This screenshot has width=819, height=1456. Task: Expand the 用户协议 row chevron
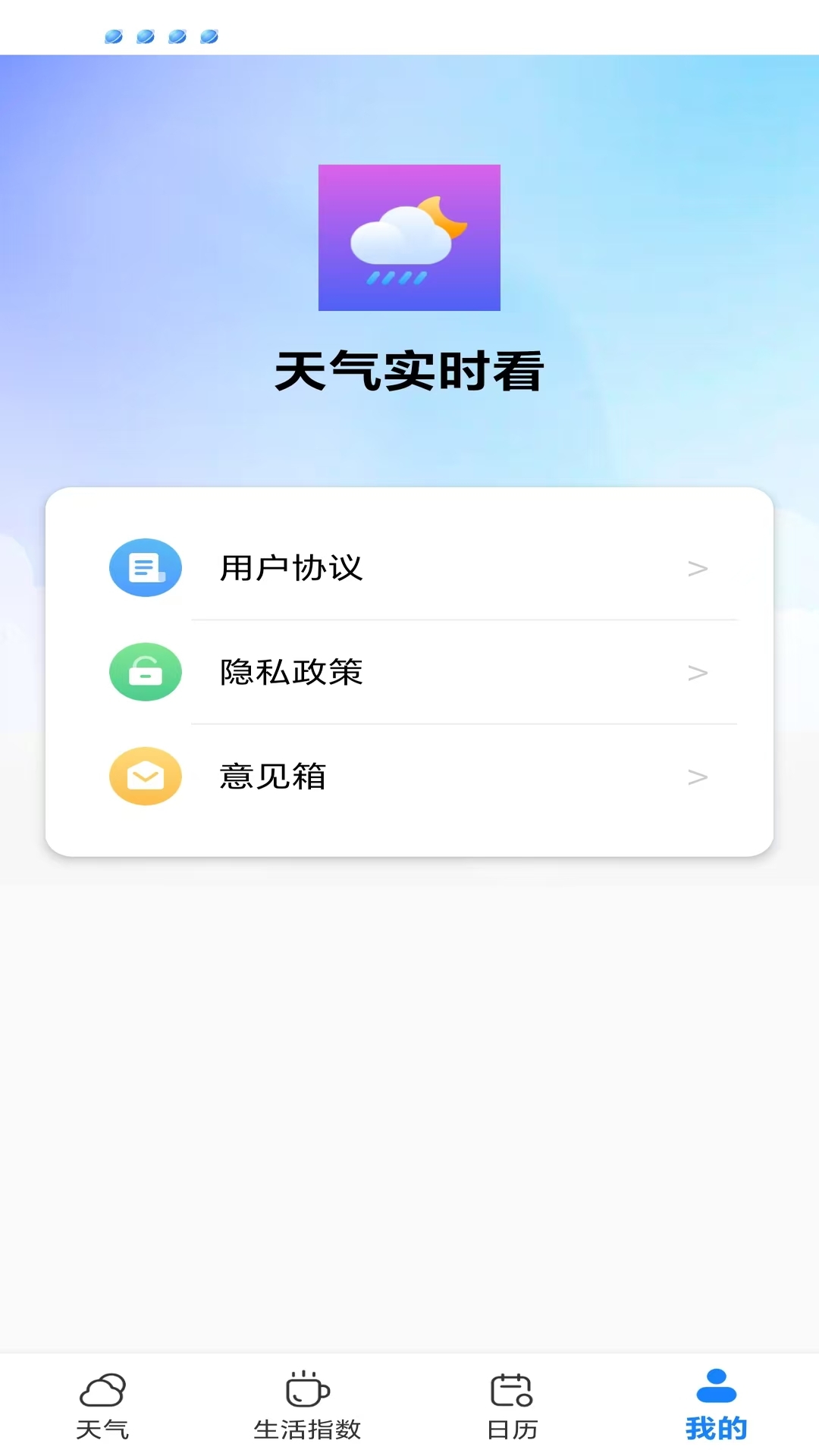[698, 569]
